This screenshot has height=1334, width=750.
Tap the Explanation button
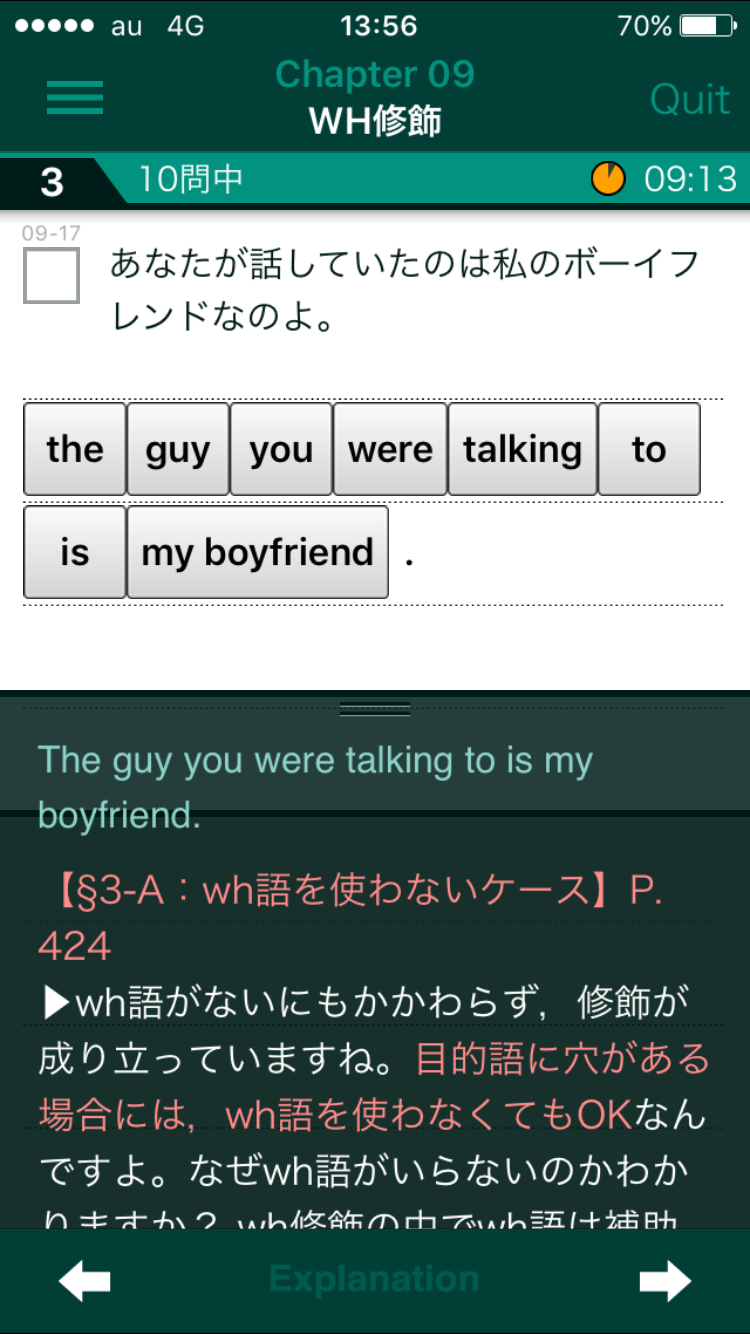tap(374, 1279)
